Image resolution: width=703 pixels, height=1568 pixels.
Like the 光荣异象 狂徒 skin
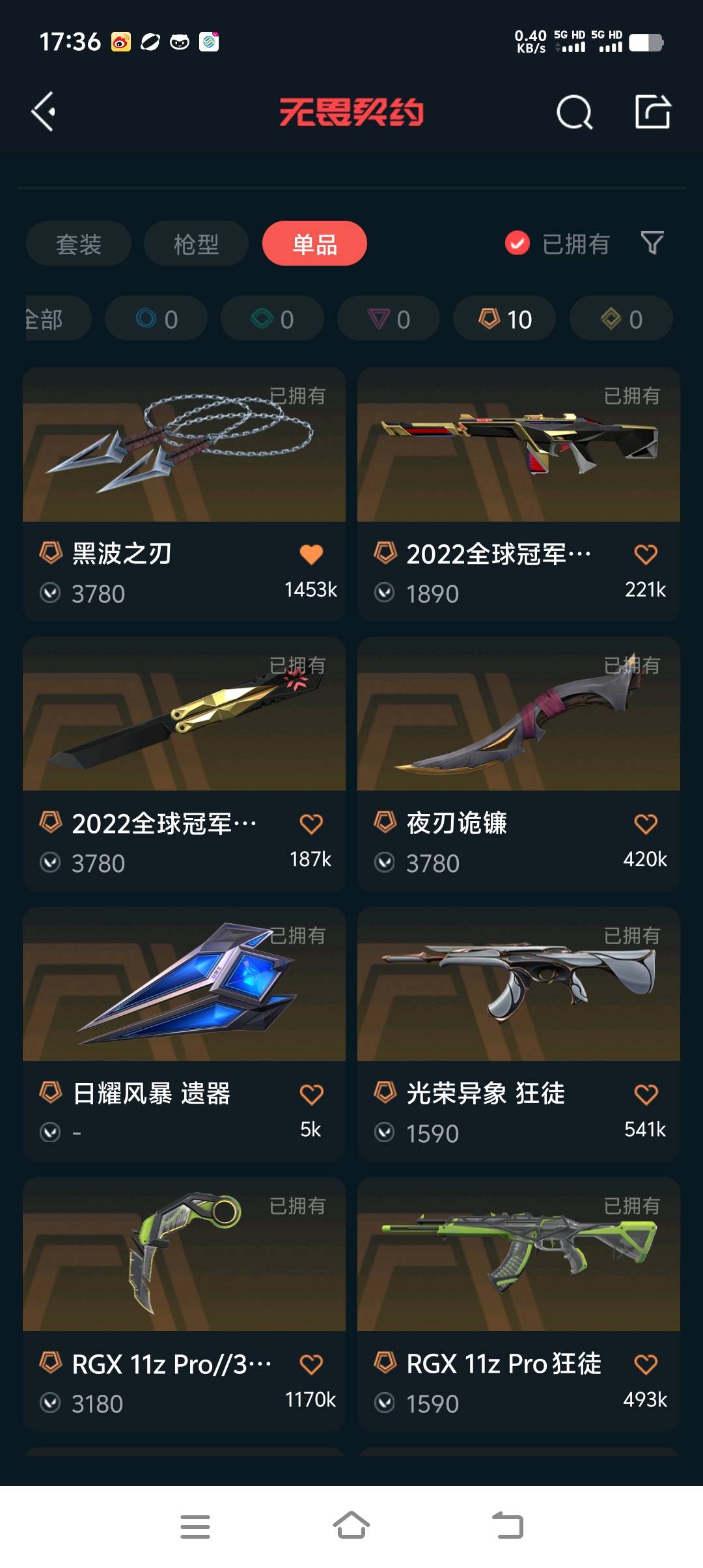tap(645, 1094)
